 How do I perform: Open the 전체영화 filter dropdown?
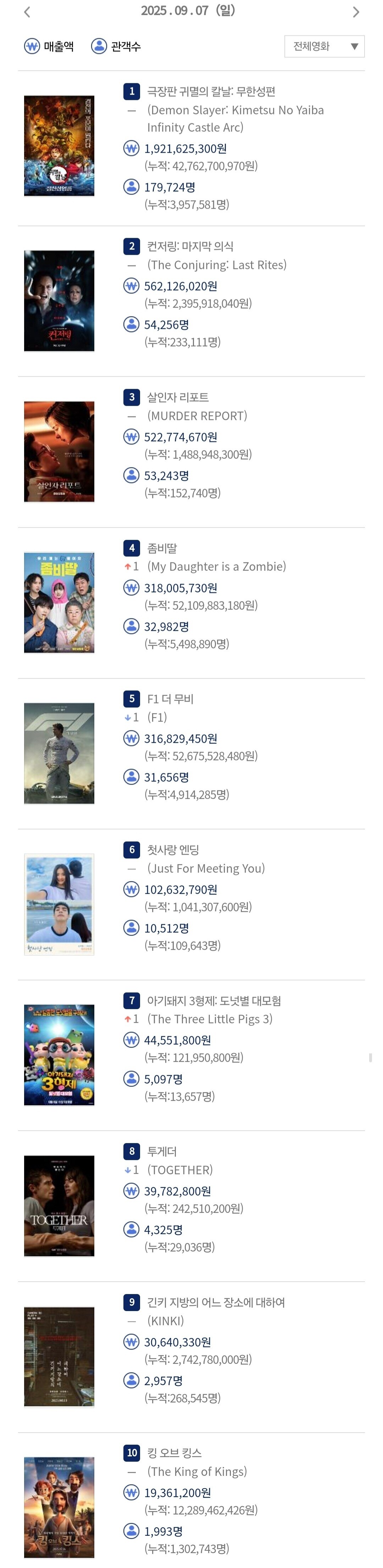click(x=324, y=46)
